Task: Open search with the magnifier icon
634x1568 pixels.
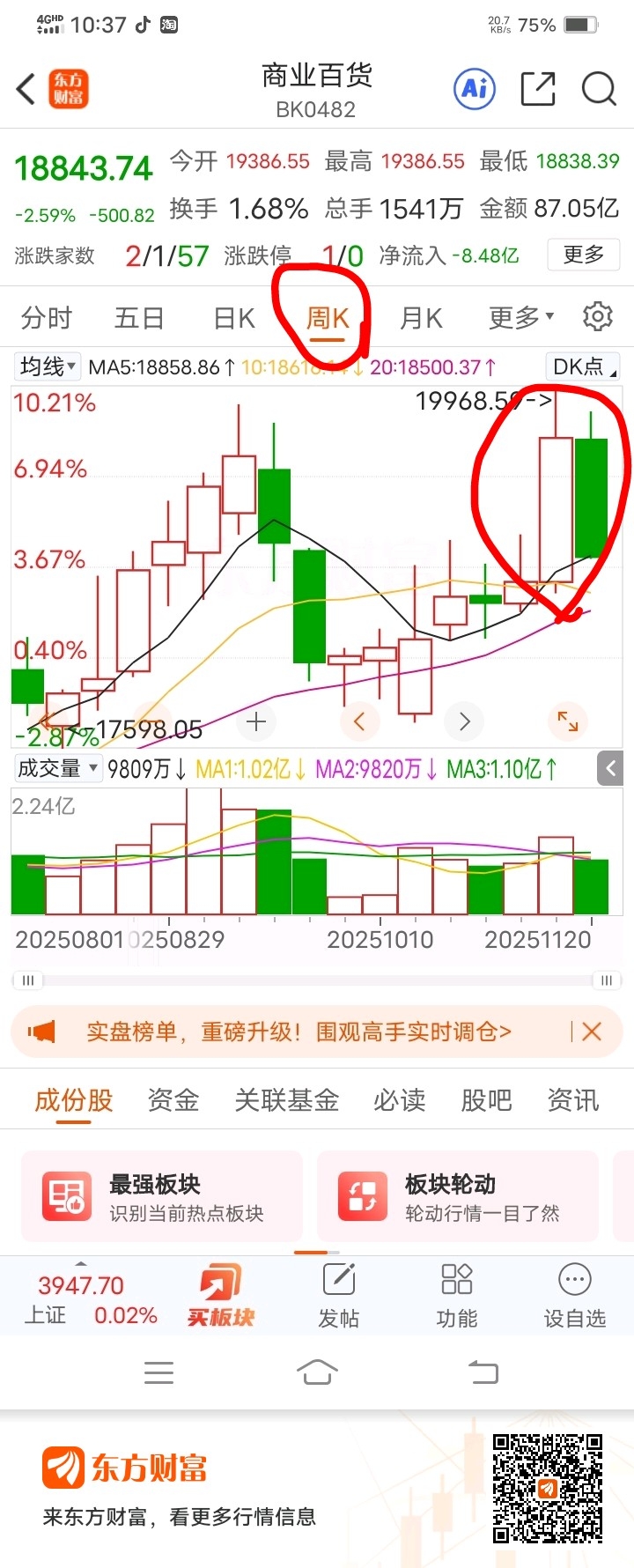Action: [x=599, y=88]
